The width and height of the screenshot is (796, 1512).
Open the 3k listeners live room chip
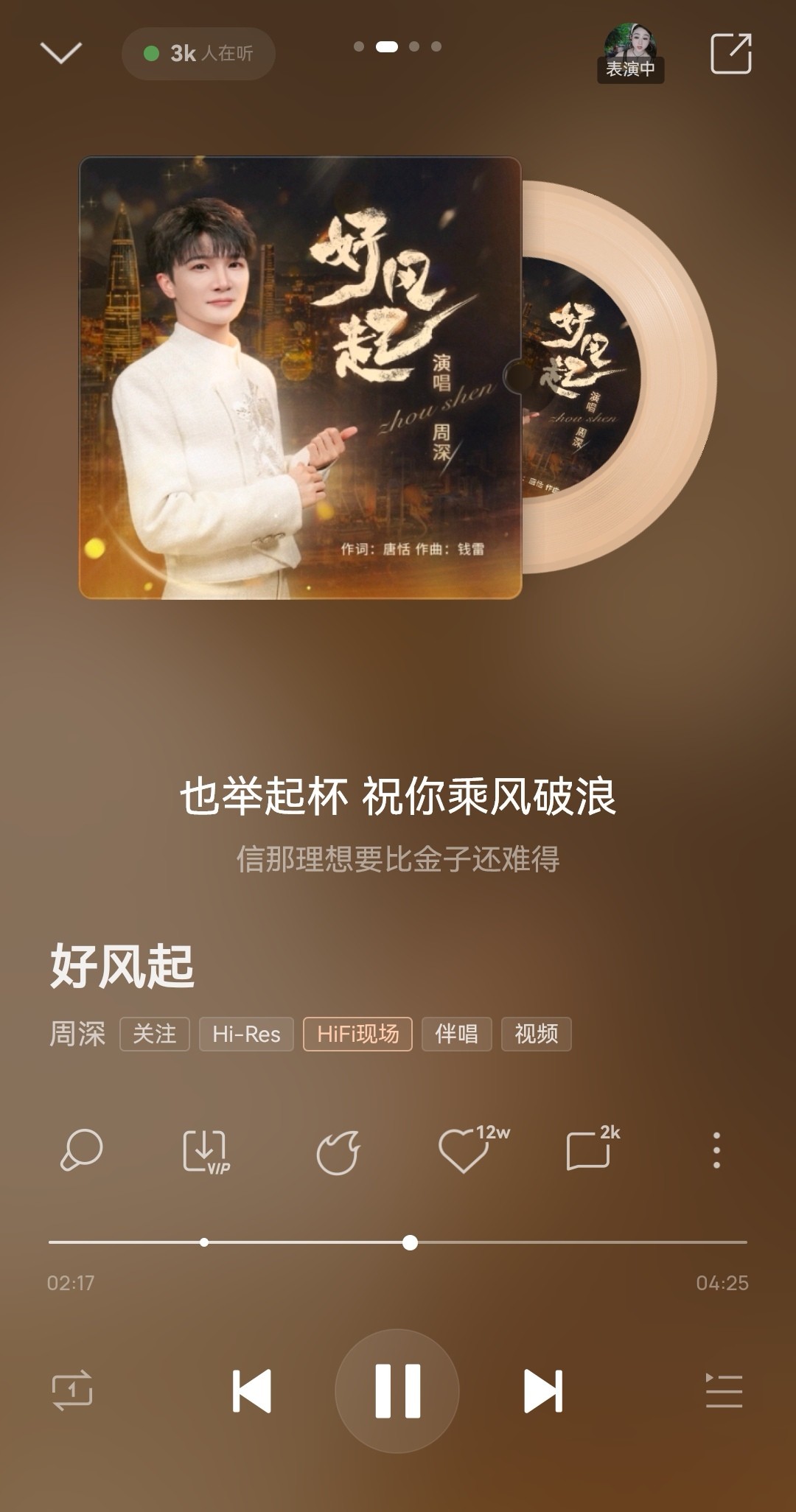coord(198,53)
